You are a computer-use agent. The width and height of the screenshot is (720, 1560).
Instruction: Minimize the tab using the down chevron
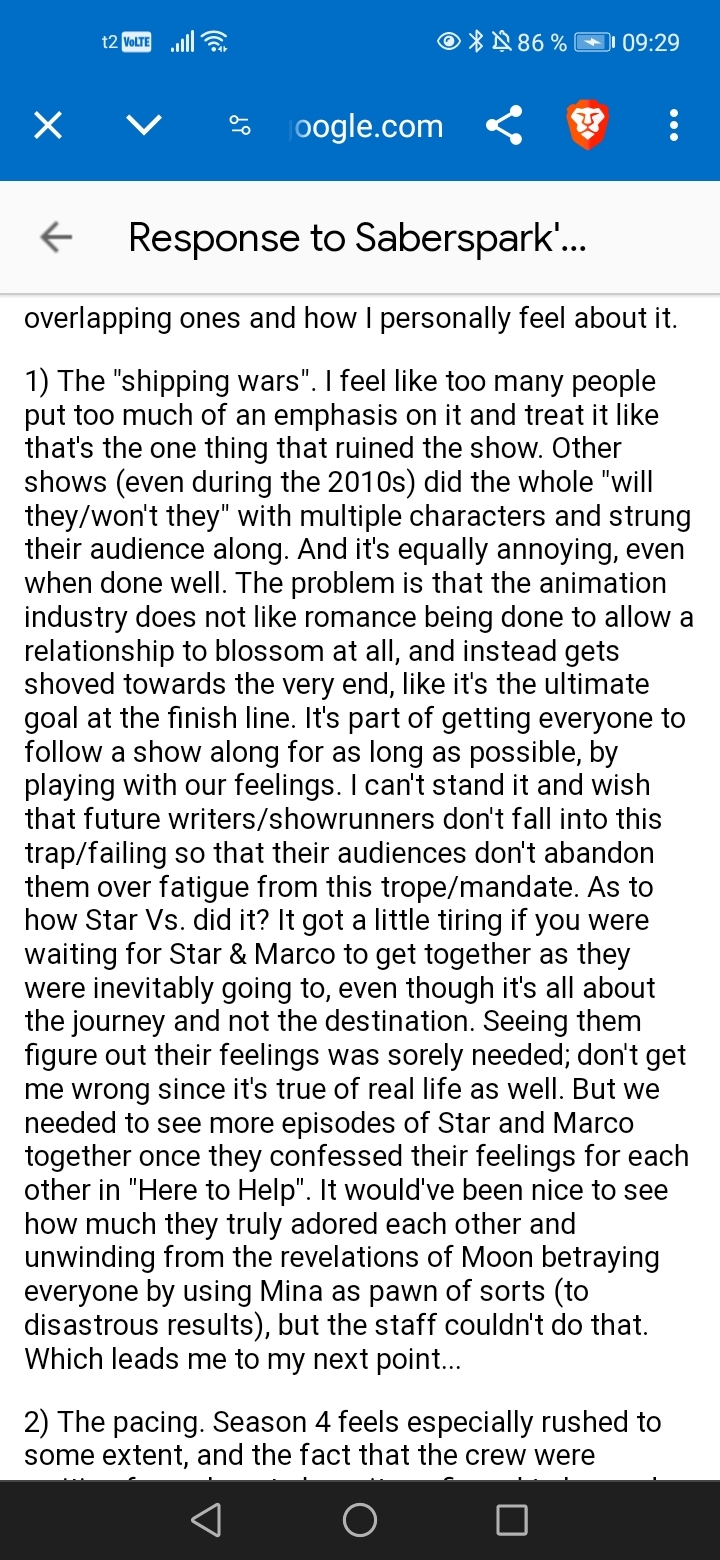click(x=144, y=126)
